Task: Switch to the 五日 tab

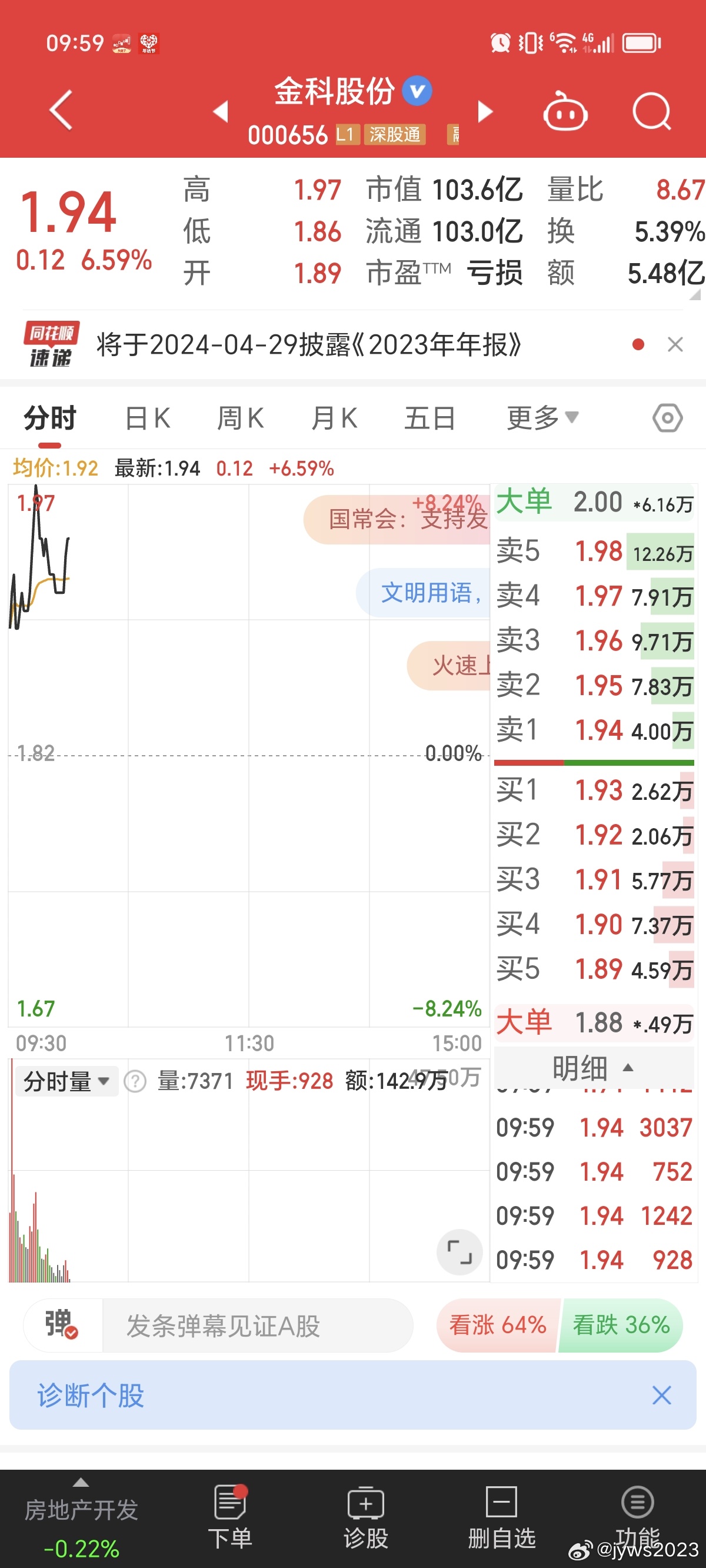Action: (x=429, y=419)
